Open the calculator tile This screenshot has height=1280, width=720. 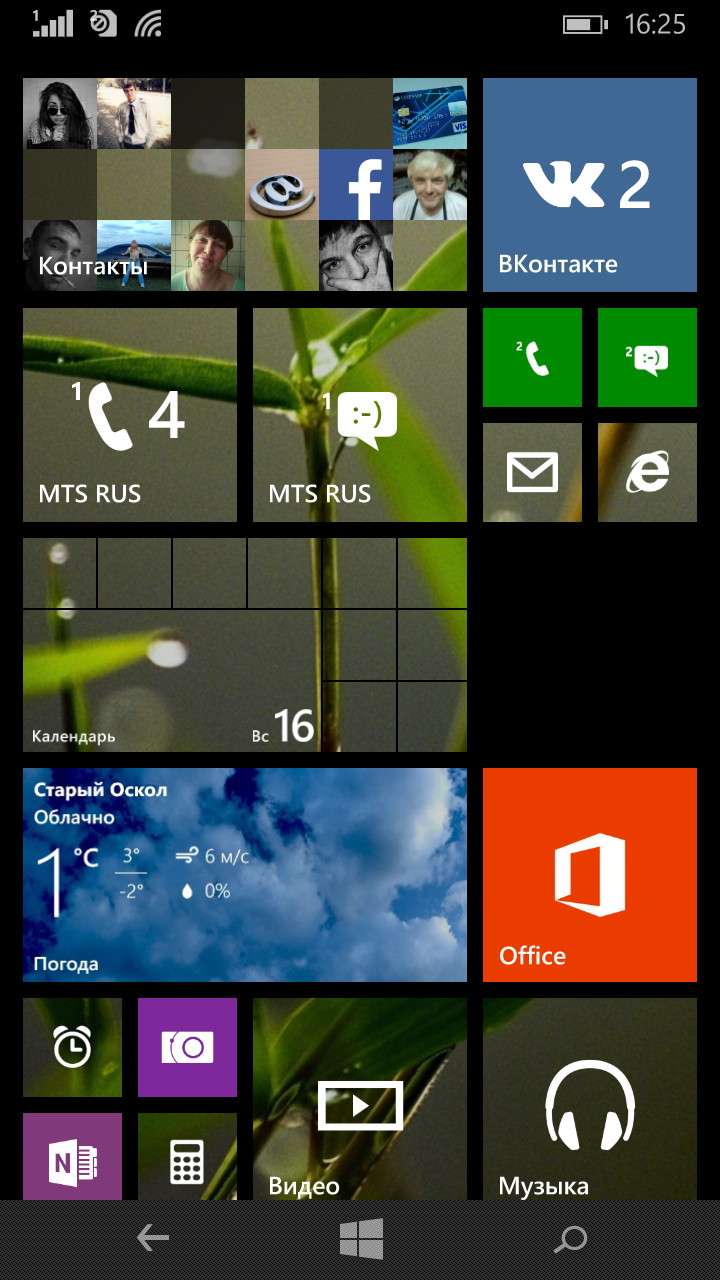(x=187, y=1156)
